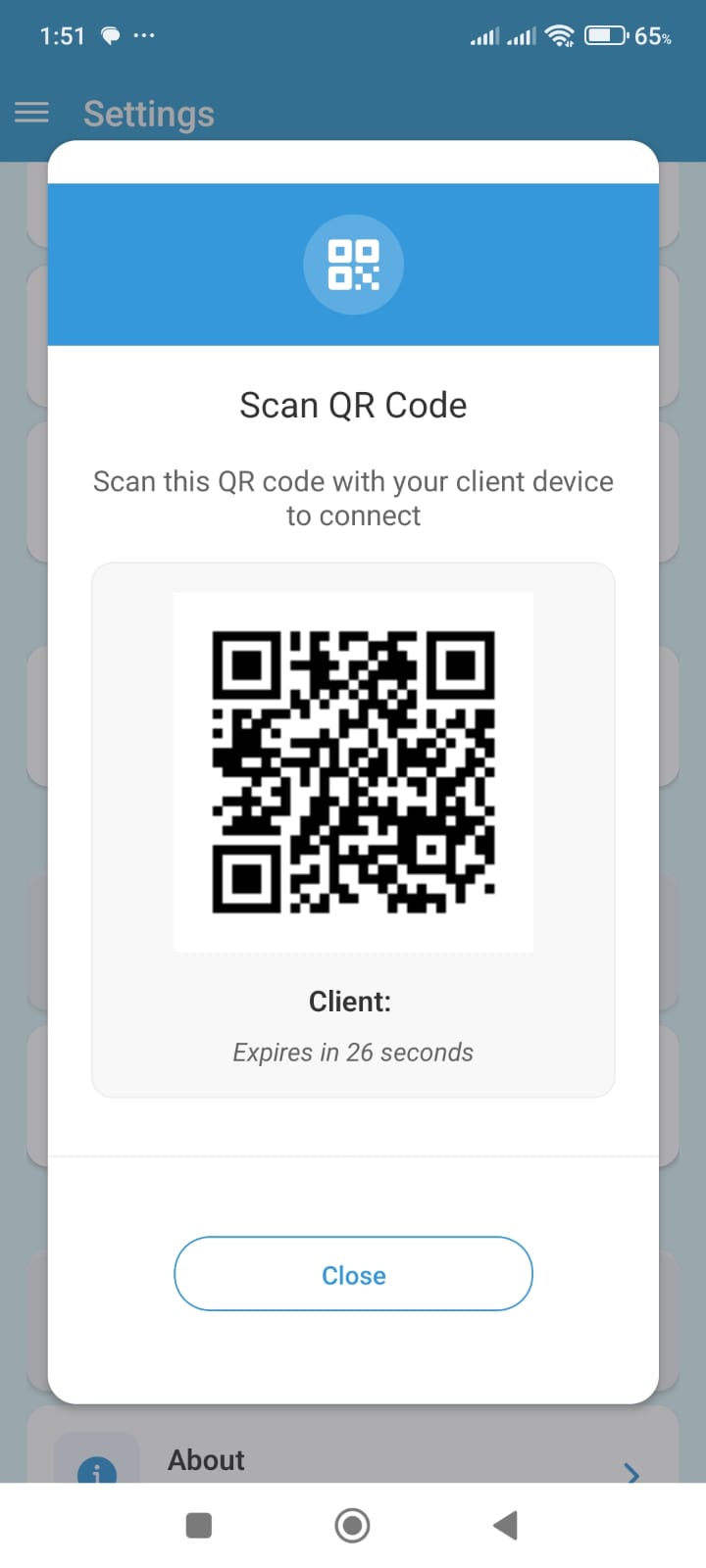This screenshot has height=1568, width=706.
Task: Tap the ellipsis icon in the status bar
Action: [145, 35]
